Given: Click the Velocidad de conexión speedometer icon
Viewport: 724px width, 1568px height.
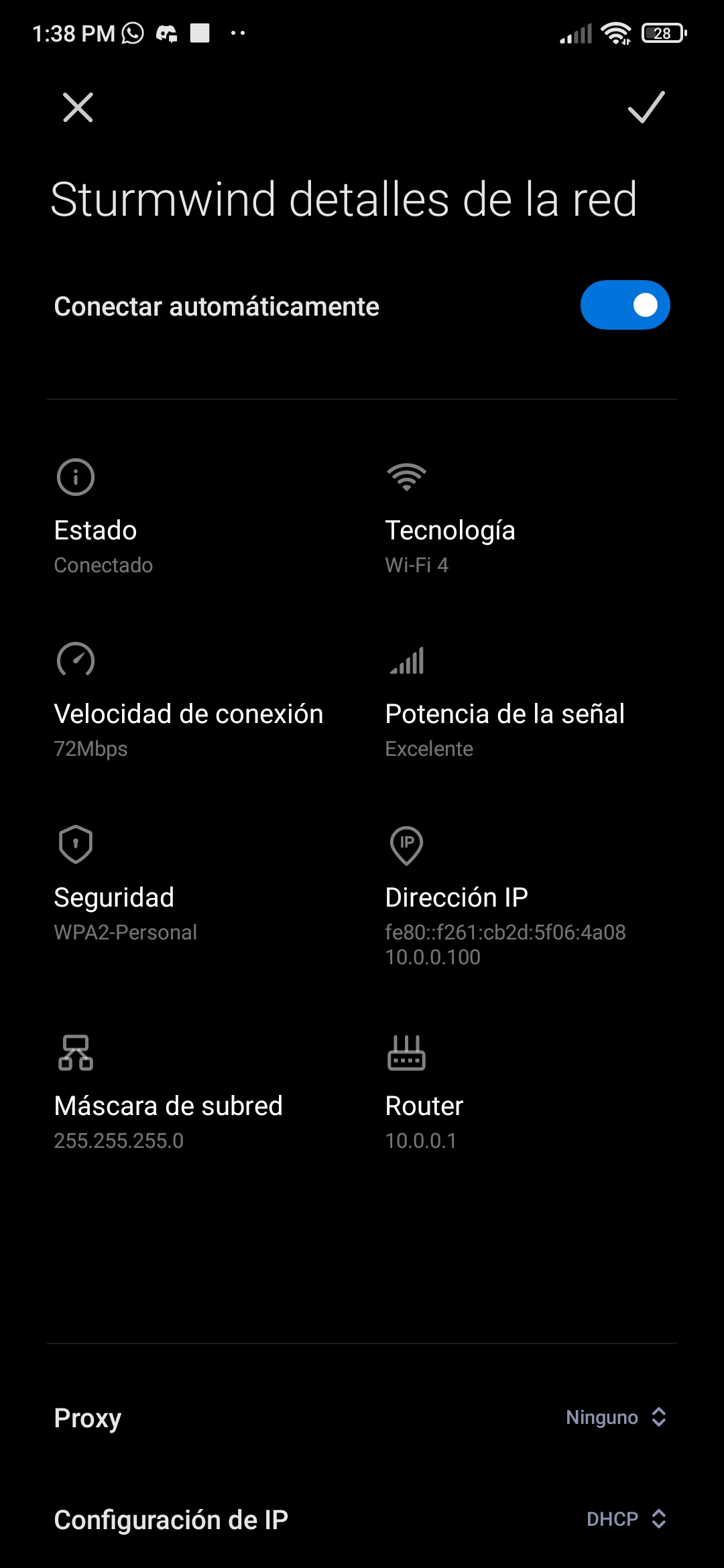Looking at the screenshot, I should [x=76, y=661].
